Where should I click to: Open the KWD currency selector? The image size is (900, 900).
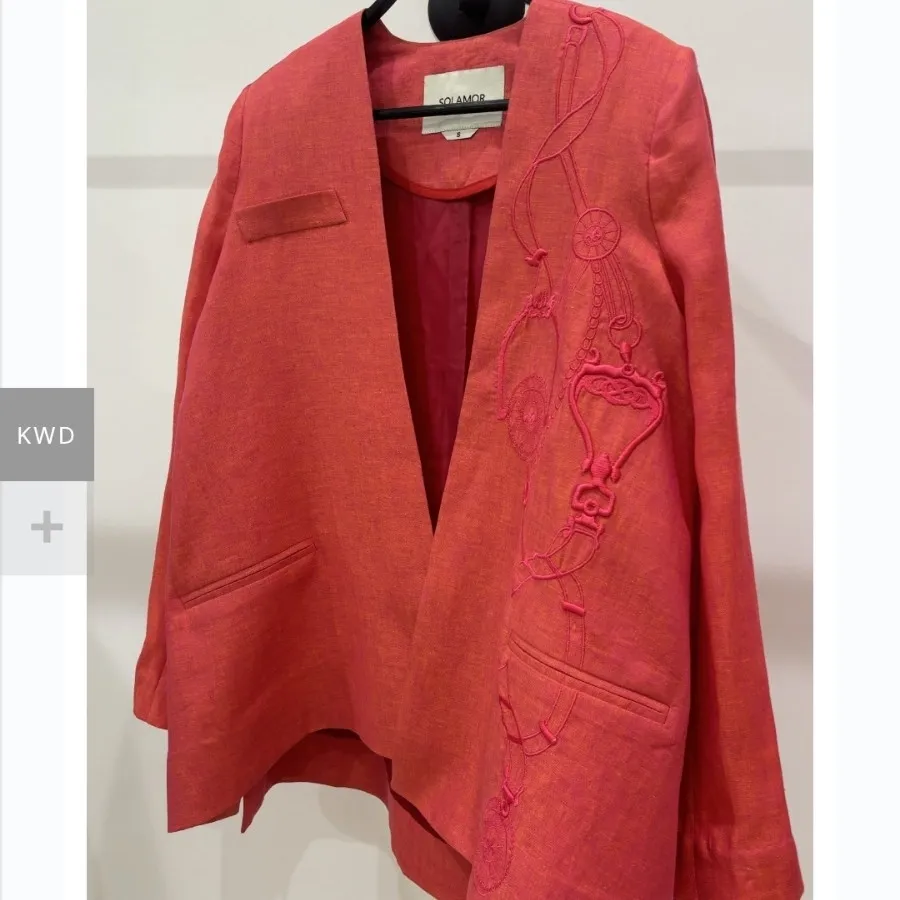click(46, 435)
